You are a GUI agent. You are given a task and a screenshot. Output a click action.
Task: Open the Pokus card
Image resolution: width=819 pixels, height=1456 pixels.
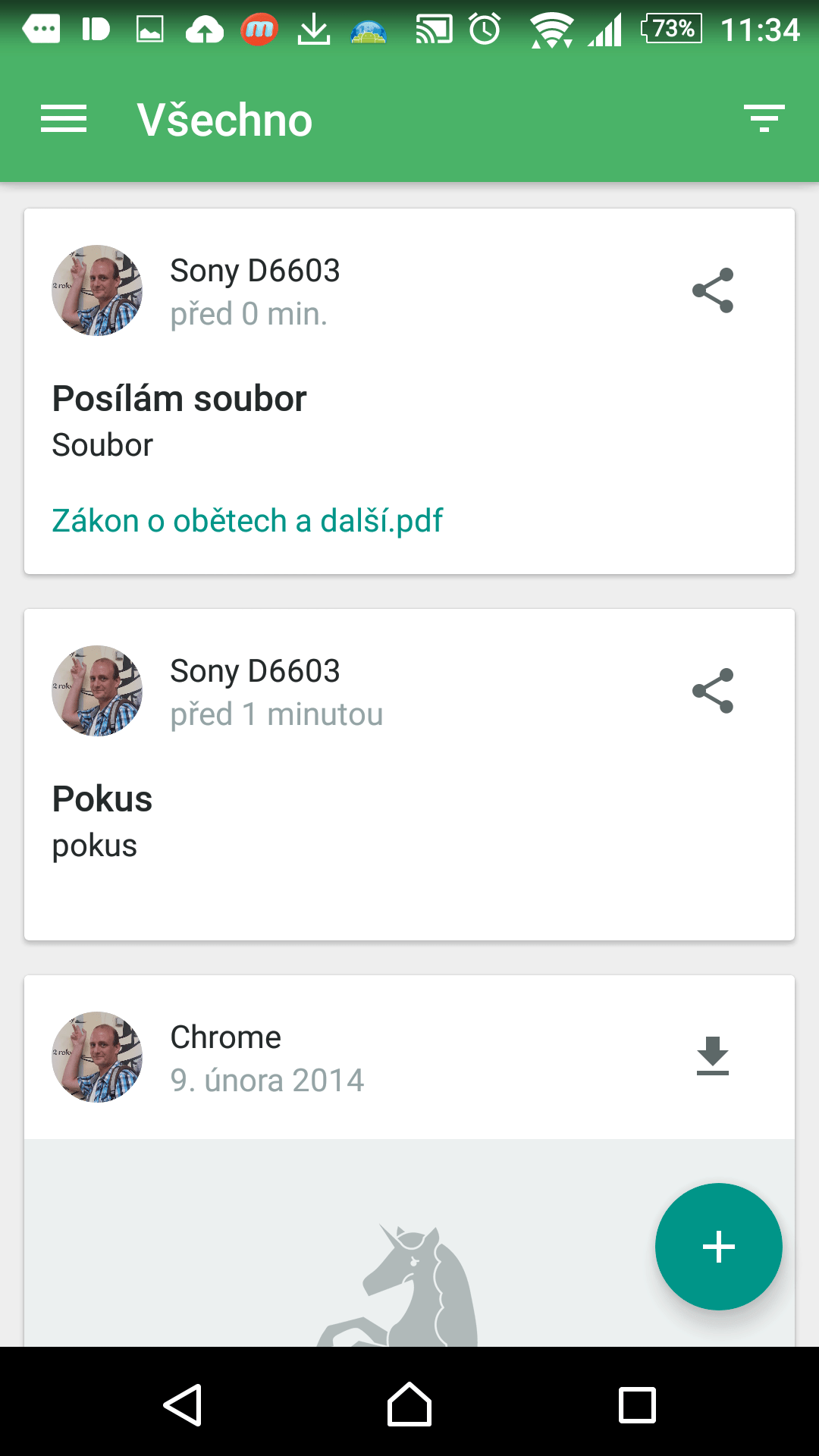(x=409, y=775)
